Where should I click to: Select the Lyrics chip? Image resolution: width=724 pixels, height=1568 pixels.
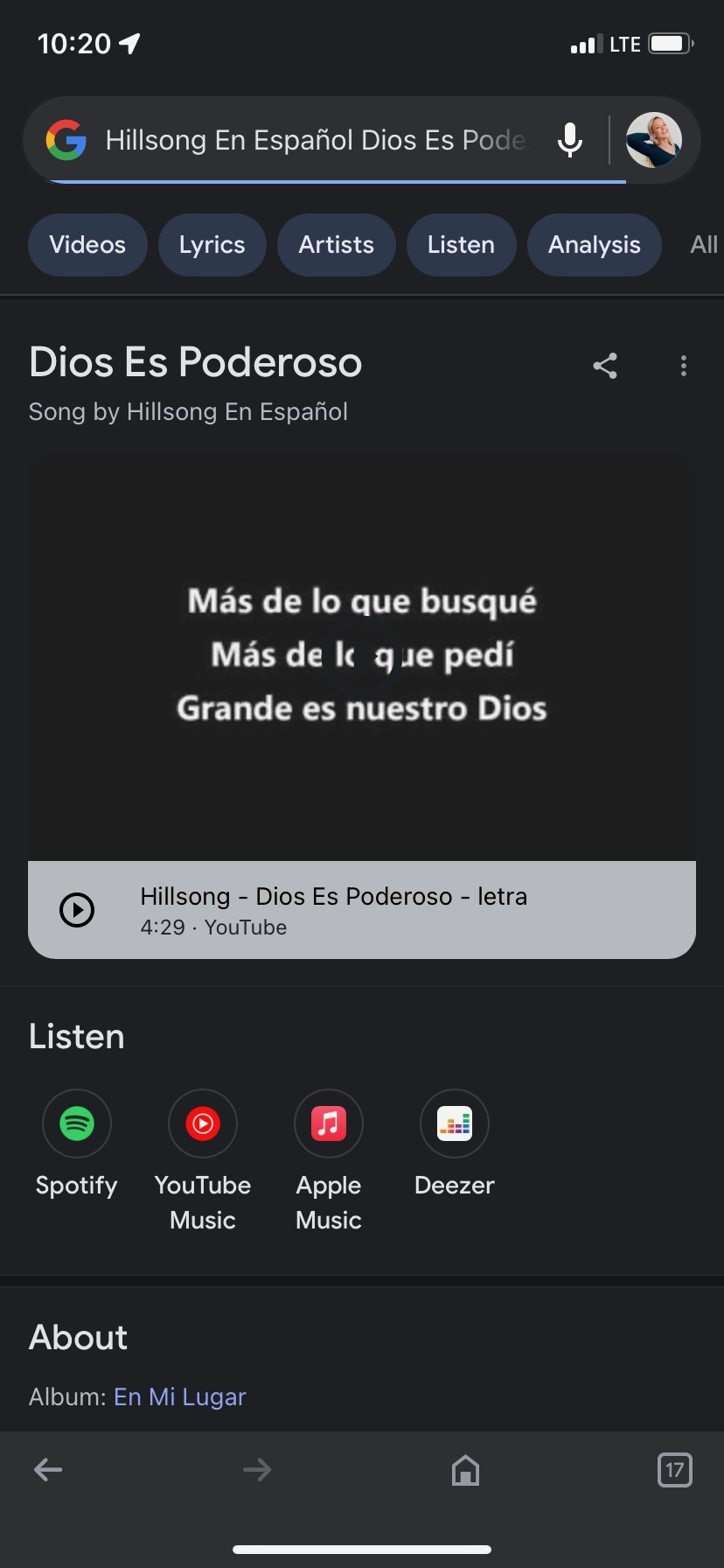[212, 245]
